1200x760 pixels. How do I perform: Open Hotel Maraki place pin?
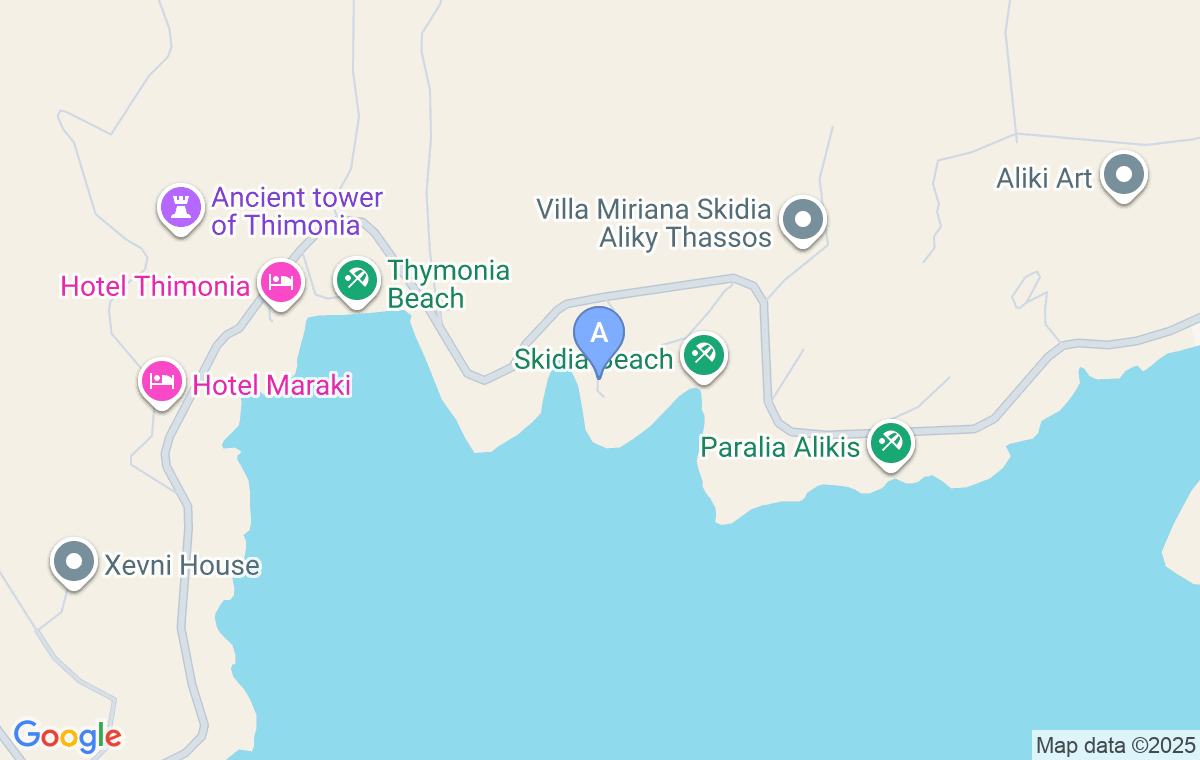tap(161, 381)
